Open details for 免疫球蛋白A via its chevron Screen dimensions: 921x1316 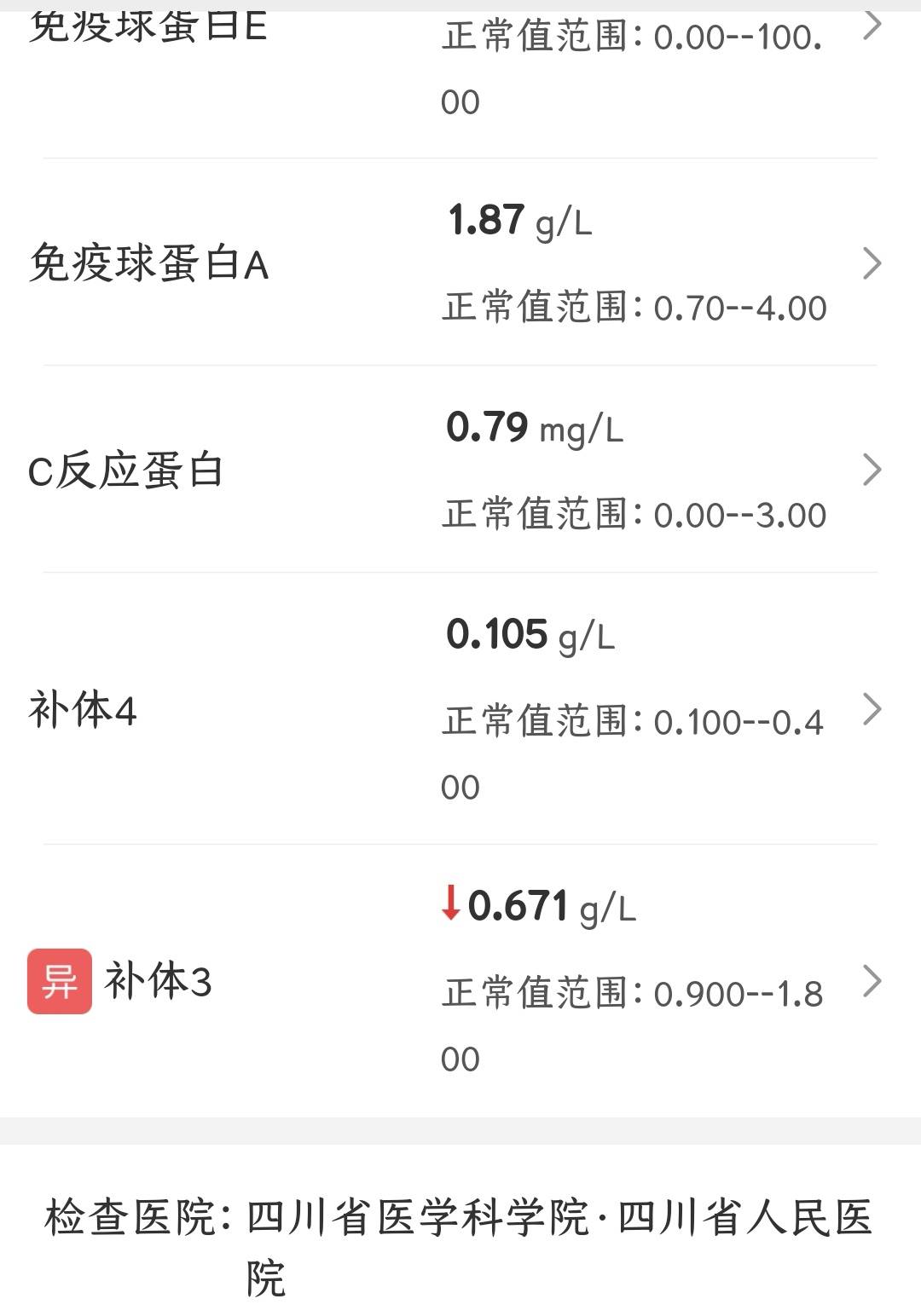(x=872, y=265)
